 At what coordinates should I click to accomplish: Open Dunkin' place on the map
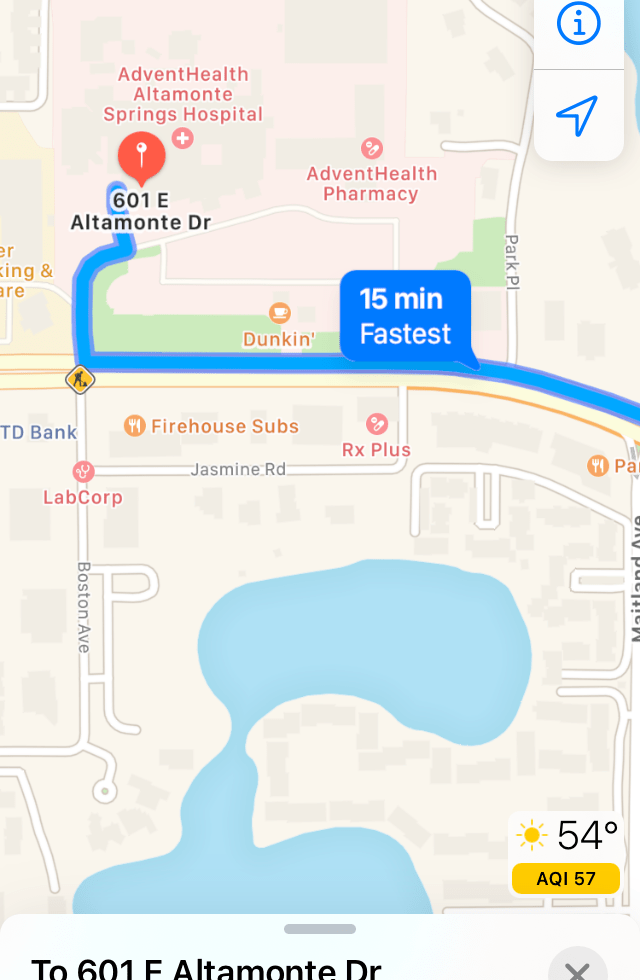(280, 313)
